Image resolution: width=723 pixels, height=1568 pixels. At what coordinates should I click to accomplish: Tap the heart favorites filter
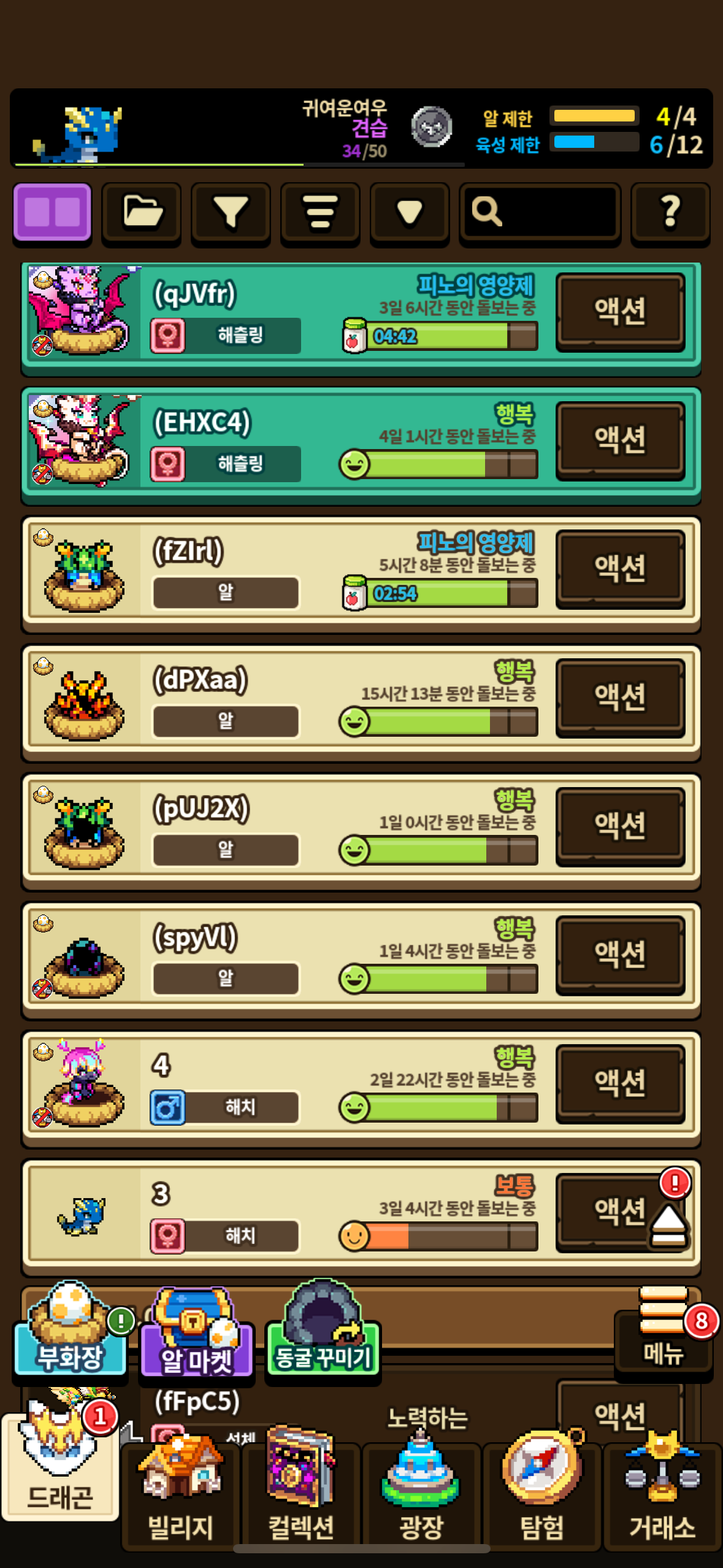409,212
